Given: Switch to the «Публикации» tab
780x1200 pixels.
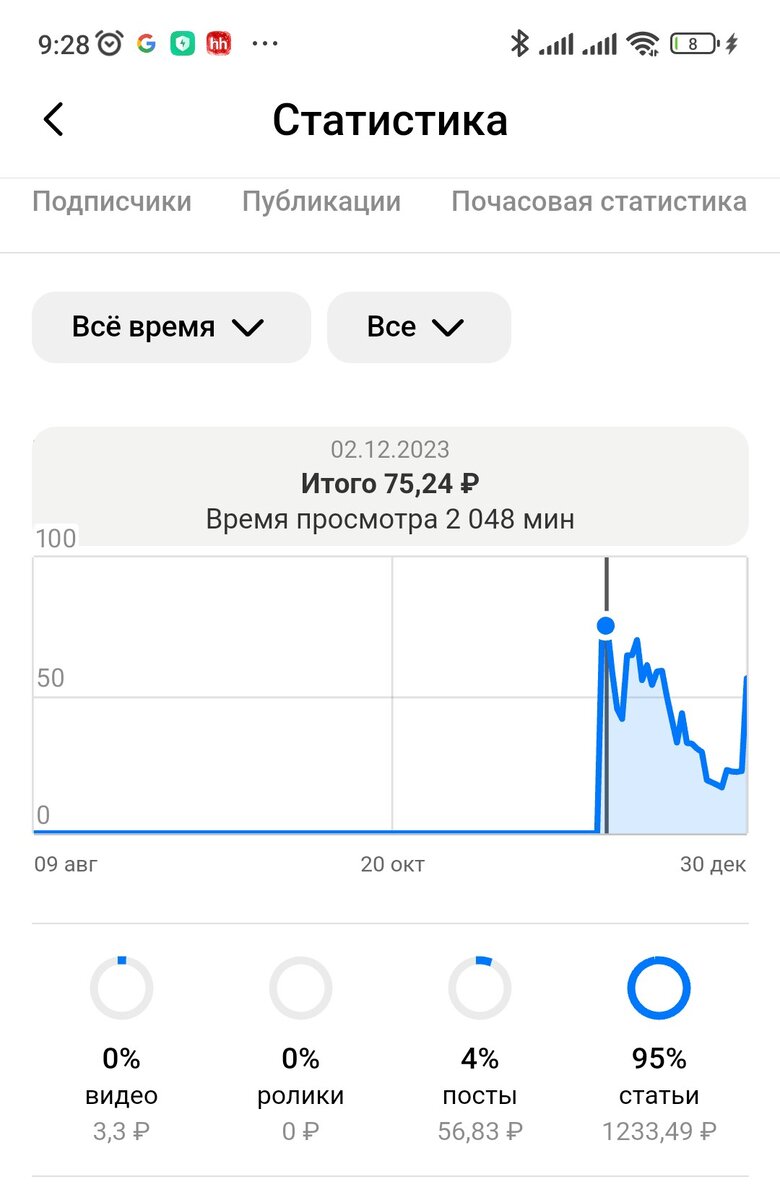Looking at the screenshot, I should coord(321,201).
